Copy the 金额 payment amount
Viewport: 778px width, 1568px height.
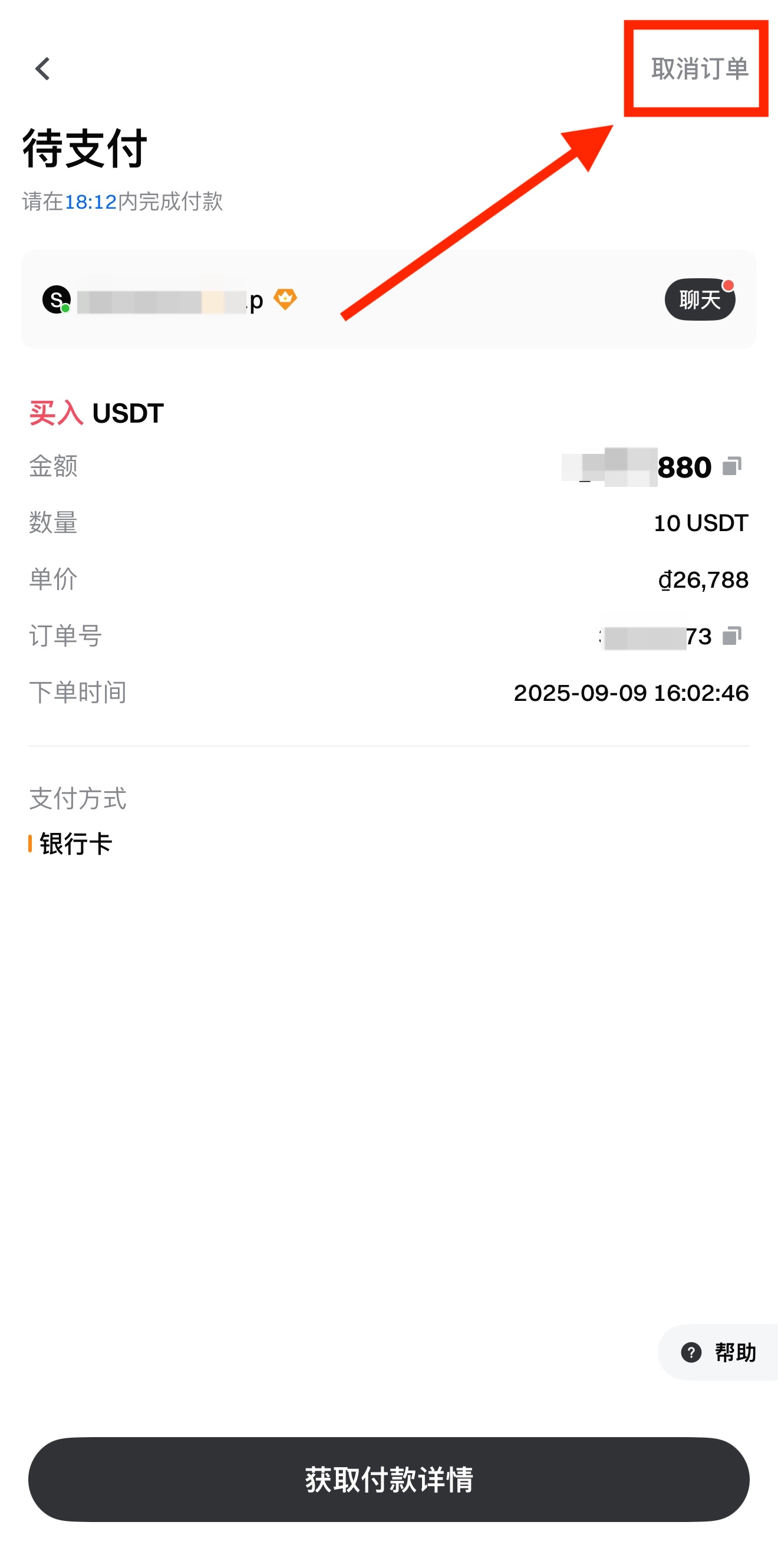coord(732,466)
